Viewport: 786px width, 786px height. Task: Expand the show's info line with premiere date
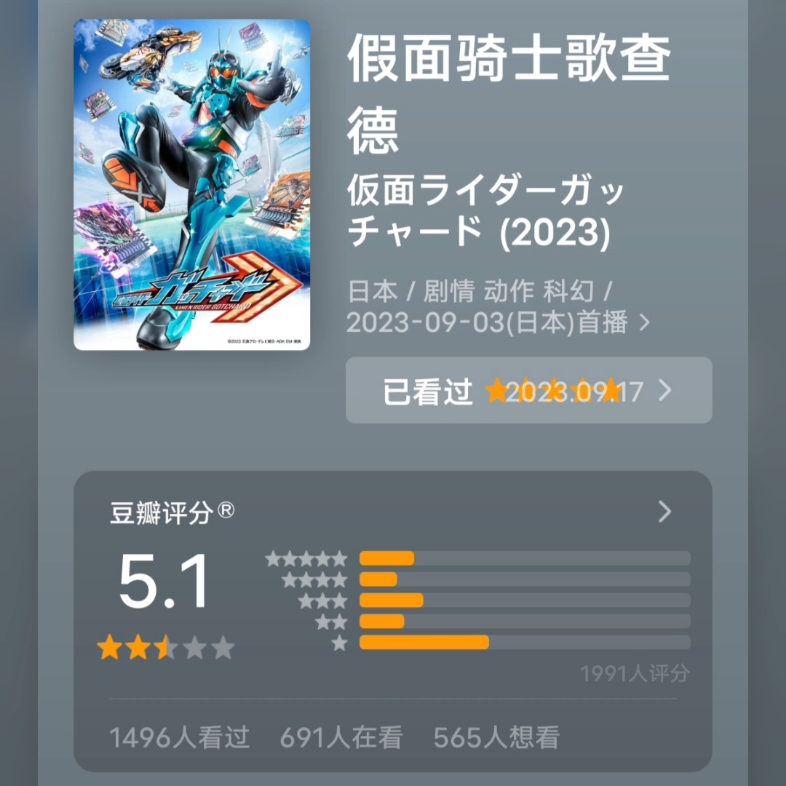click(644, 323)
